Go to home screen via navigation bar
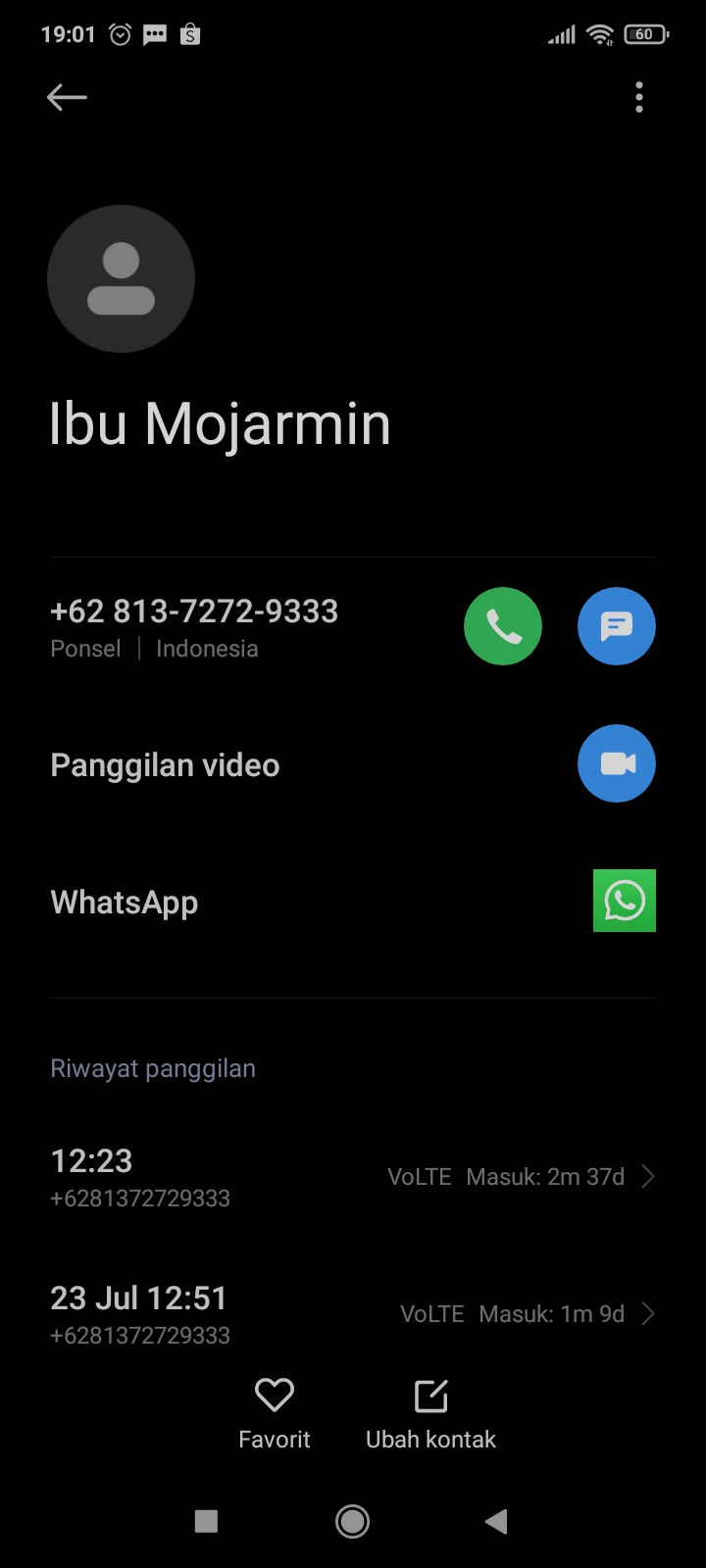 tap(352, 1521)
